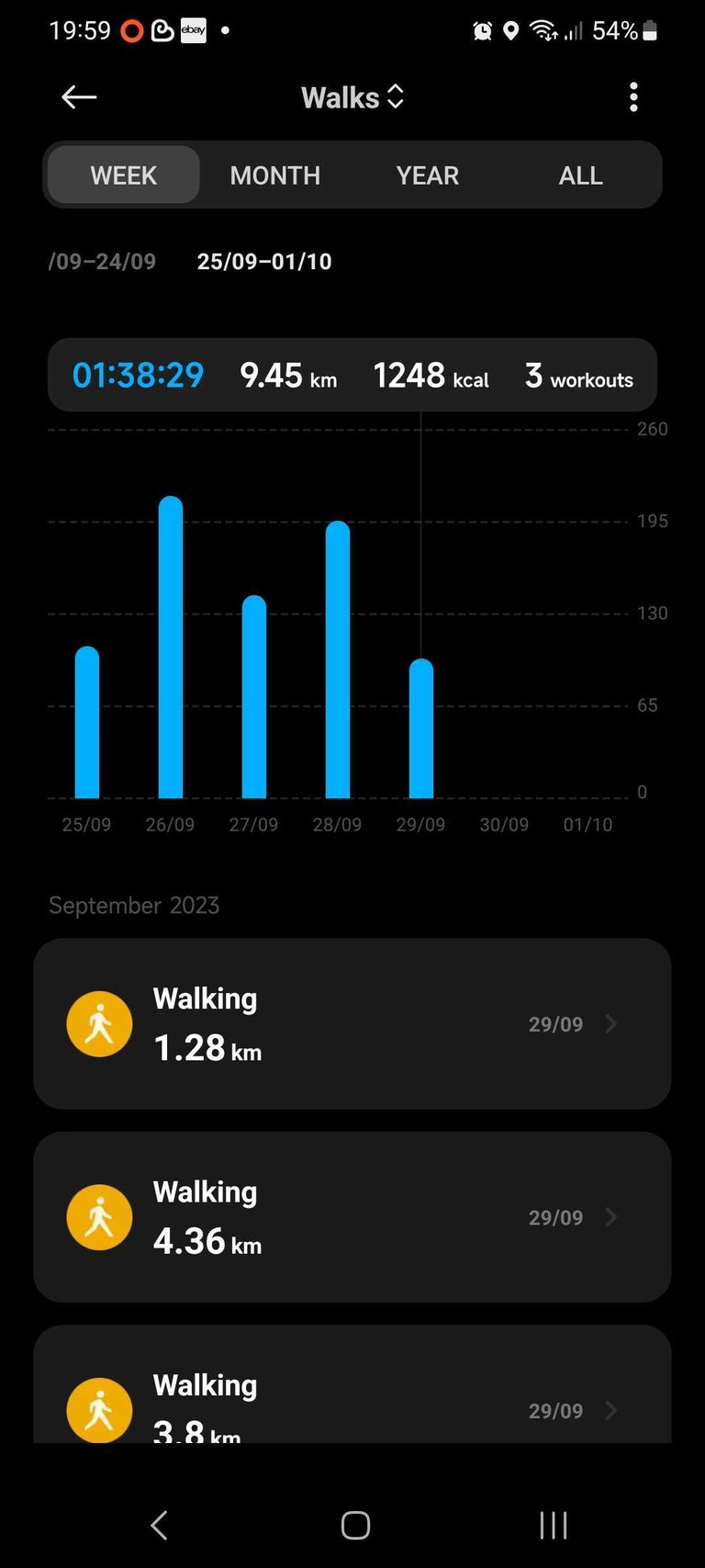Viewport: 705px width, 1568px height.
Task: Tap the system home button
Action: (x=355, y=1525)
